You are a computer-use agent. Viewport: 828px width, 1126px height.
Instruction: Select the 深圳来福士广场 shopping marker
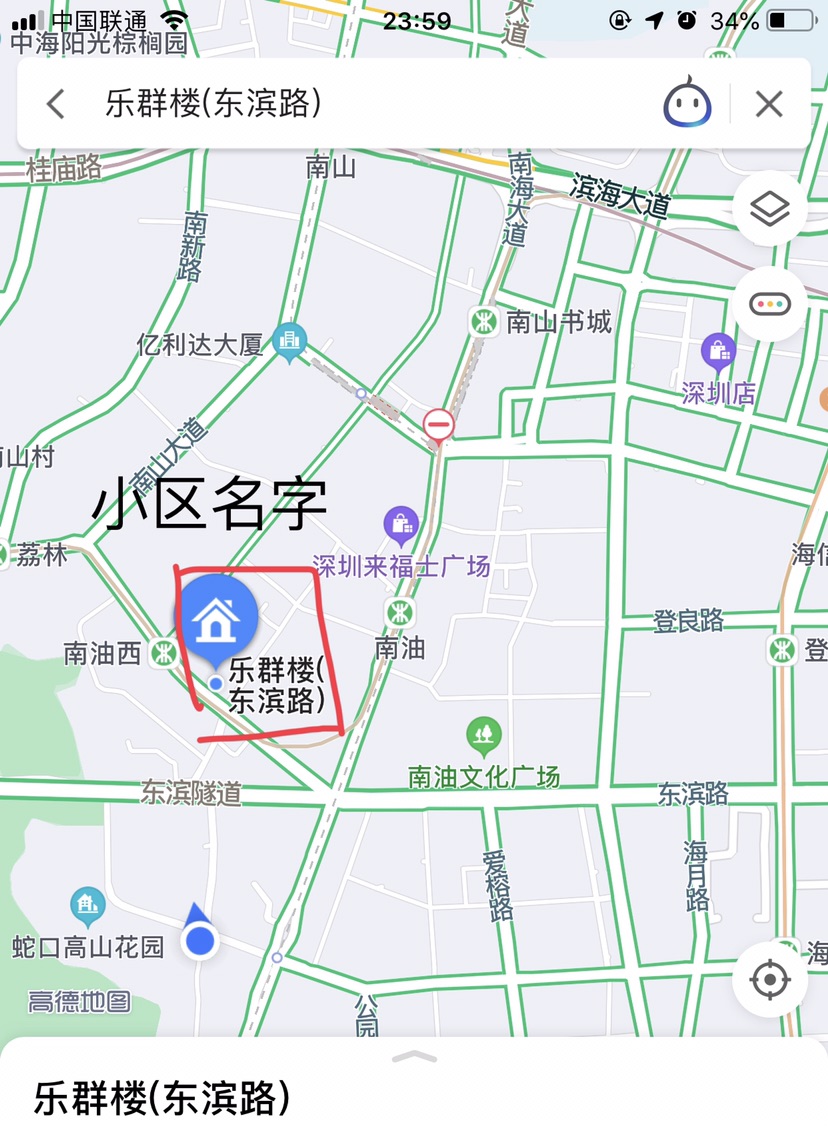coord(401,523)
